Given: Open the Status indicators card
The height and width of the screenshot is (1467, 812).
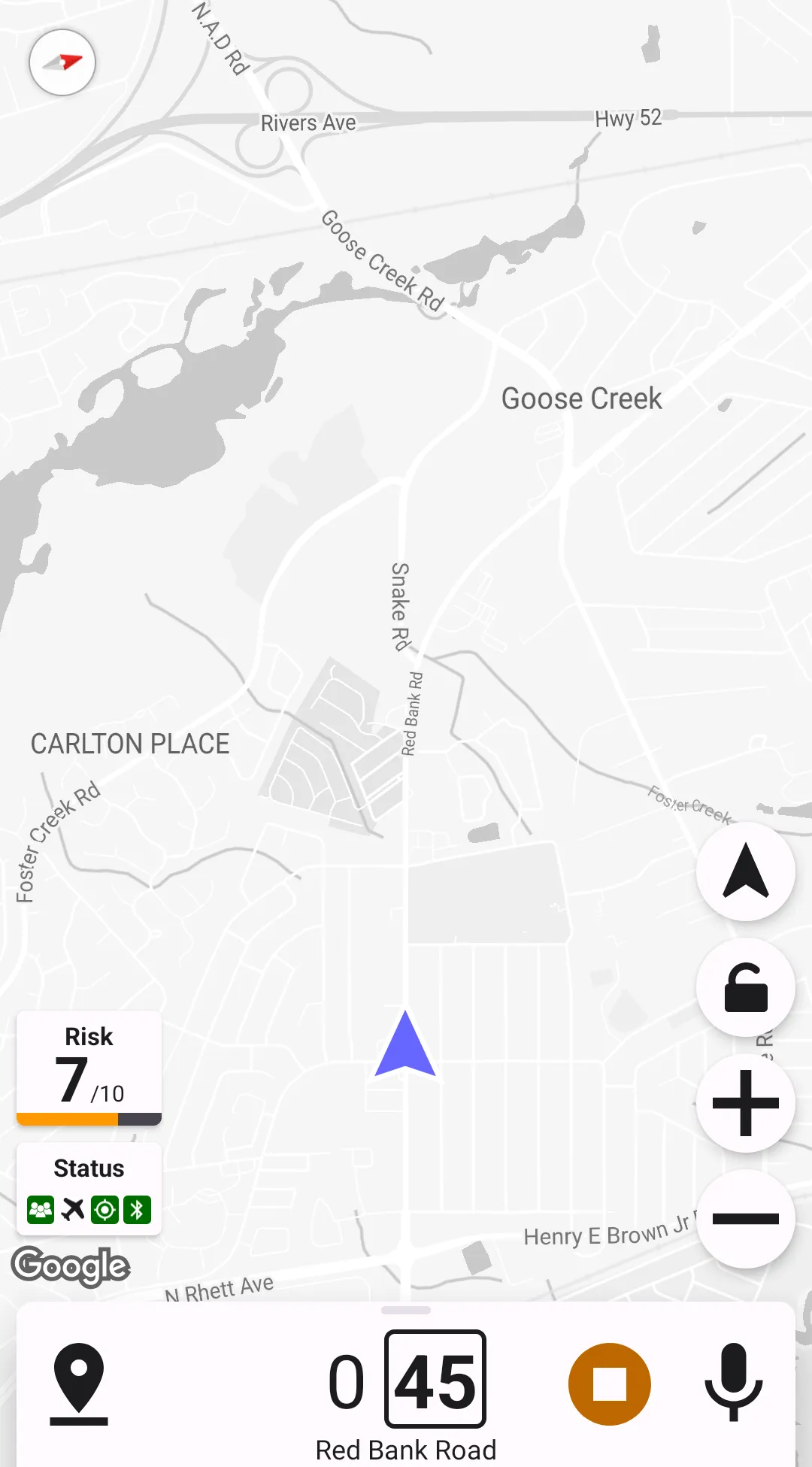Looking at the screenshot, I should (89, 1189).
